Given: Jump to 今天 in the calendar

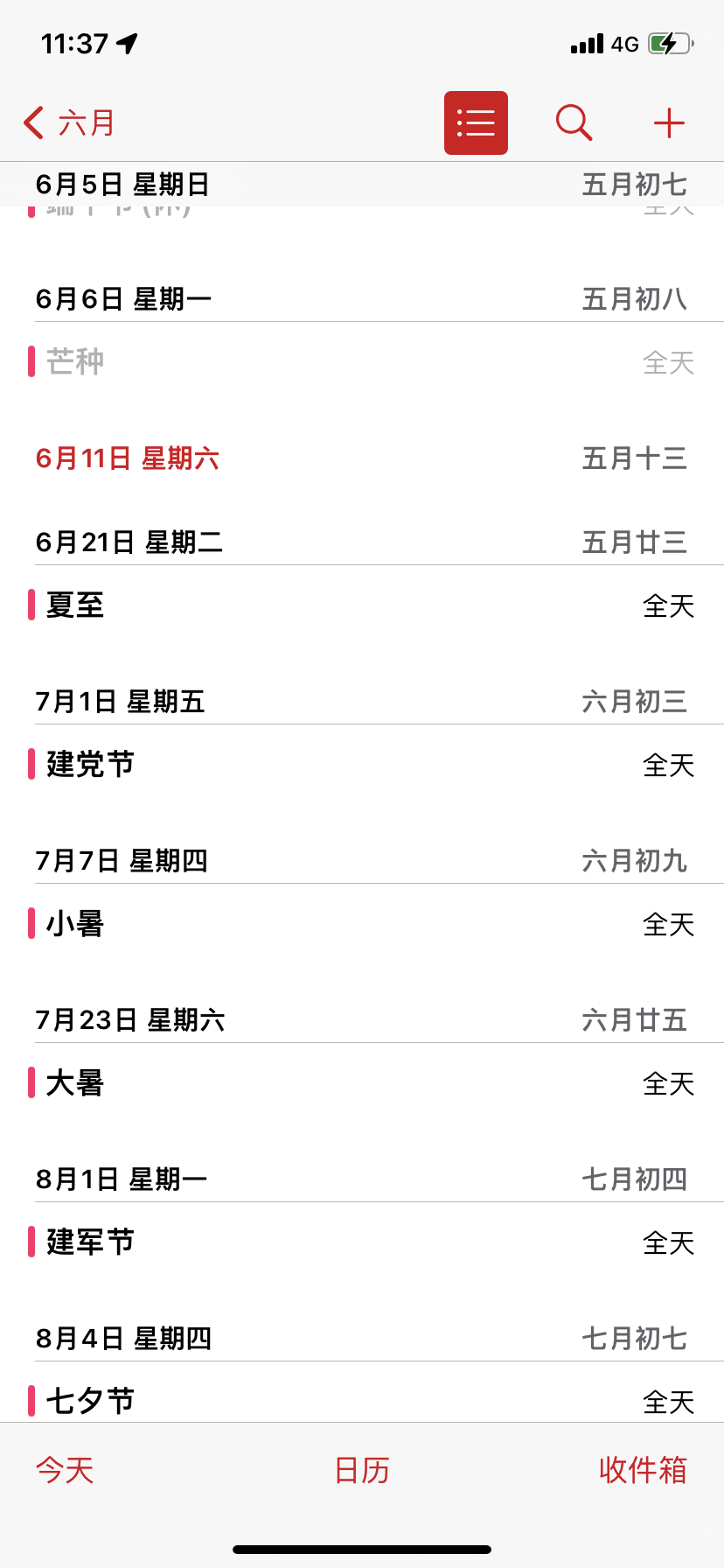Looking at the screenshot, I should point(65,1470).
